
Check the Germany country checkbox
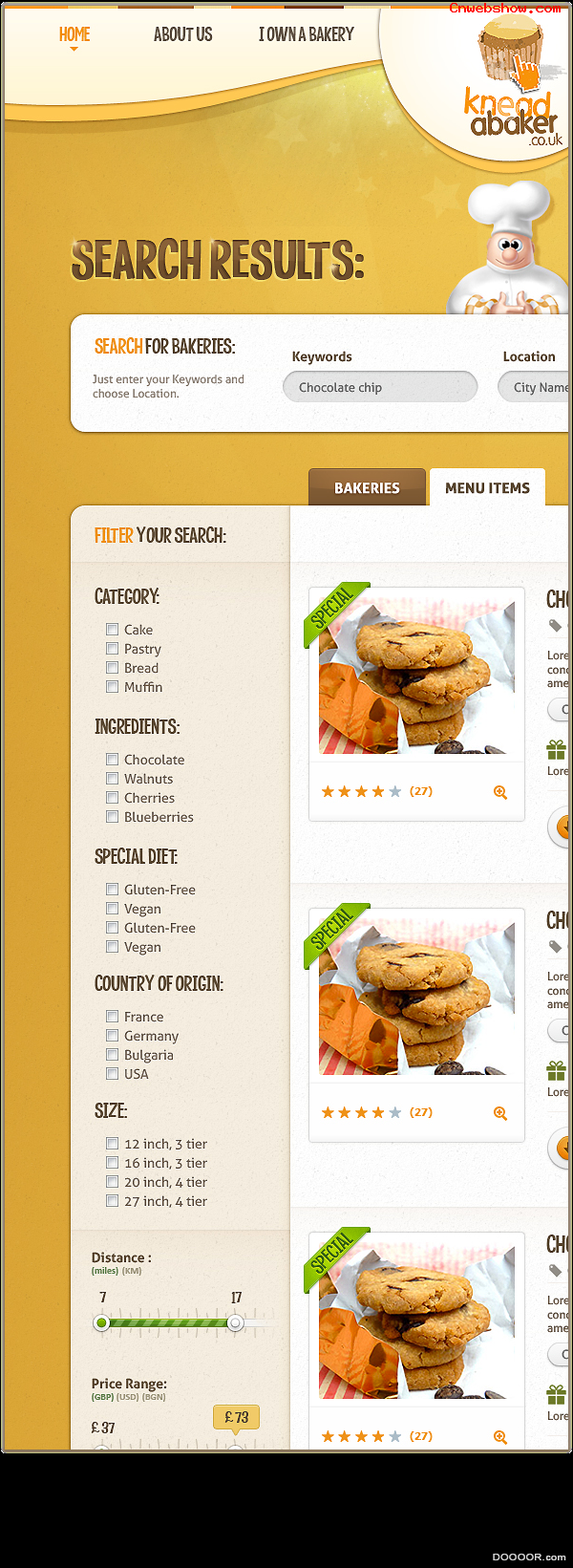point(112,1035)
